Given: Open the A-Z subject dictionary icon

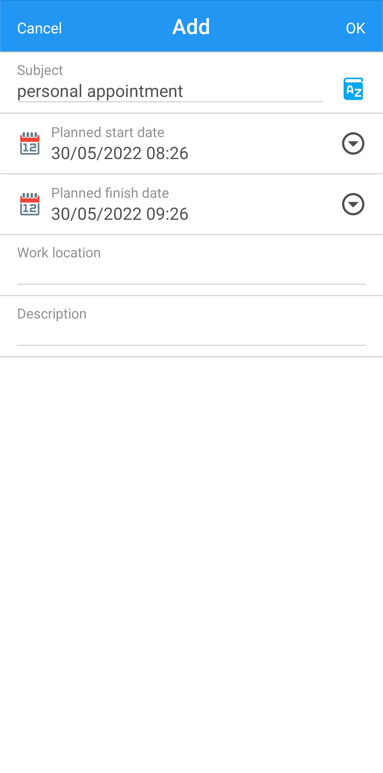Looking at the screenshot, I should 353,89.
